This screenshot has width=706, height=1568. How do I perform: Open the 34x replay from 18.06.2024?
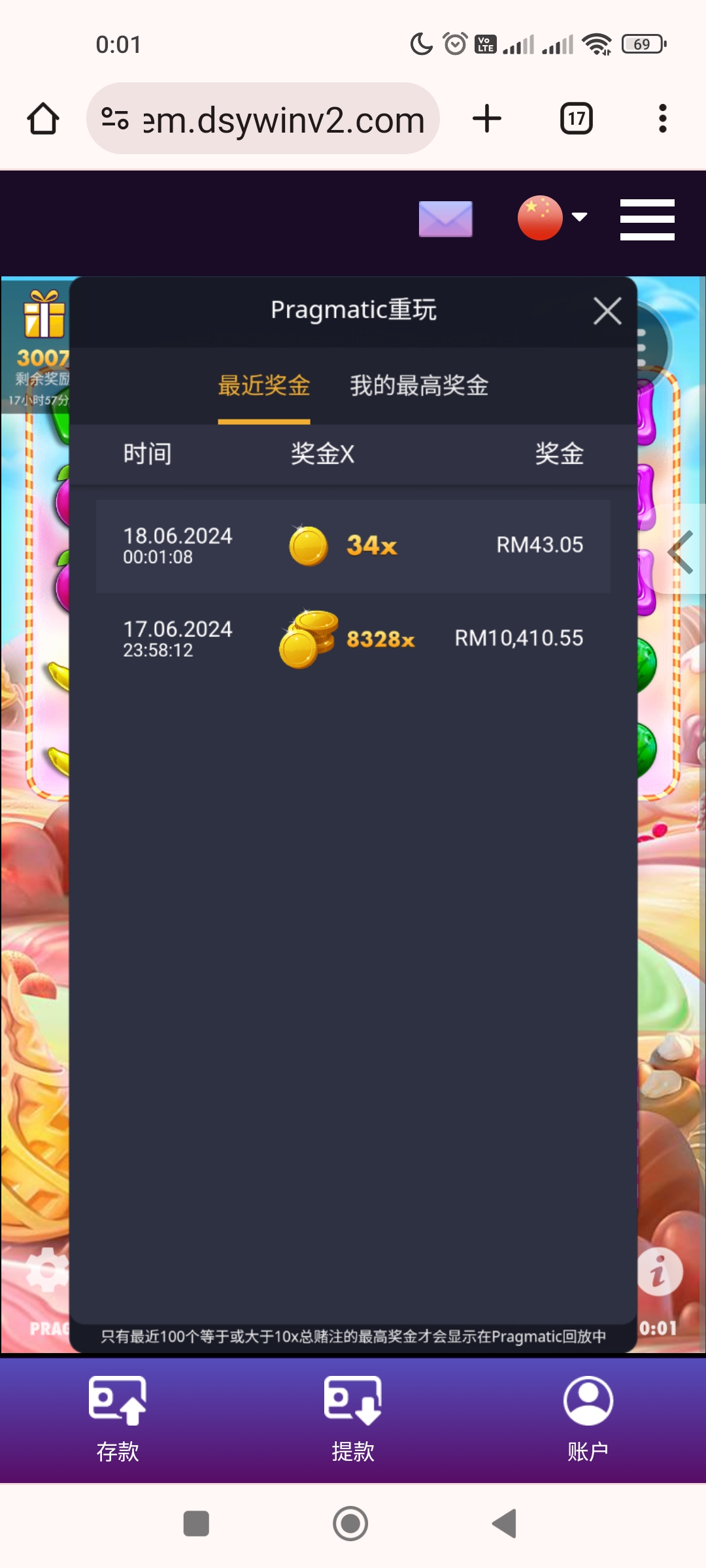(x=353, y=546)
